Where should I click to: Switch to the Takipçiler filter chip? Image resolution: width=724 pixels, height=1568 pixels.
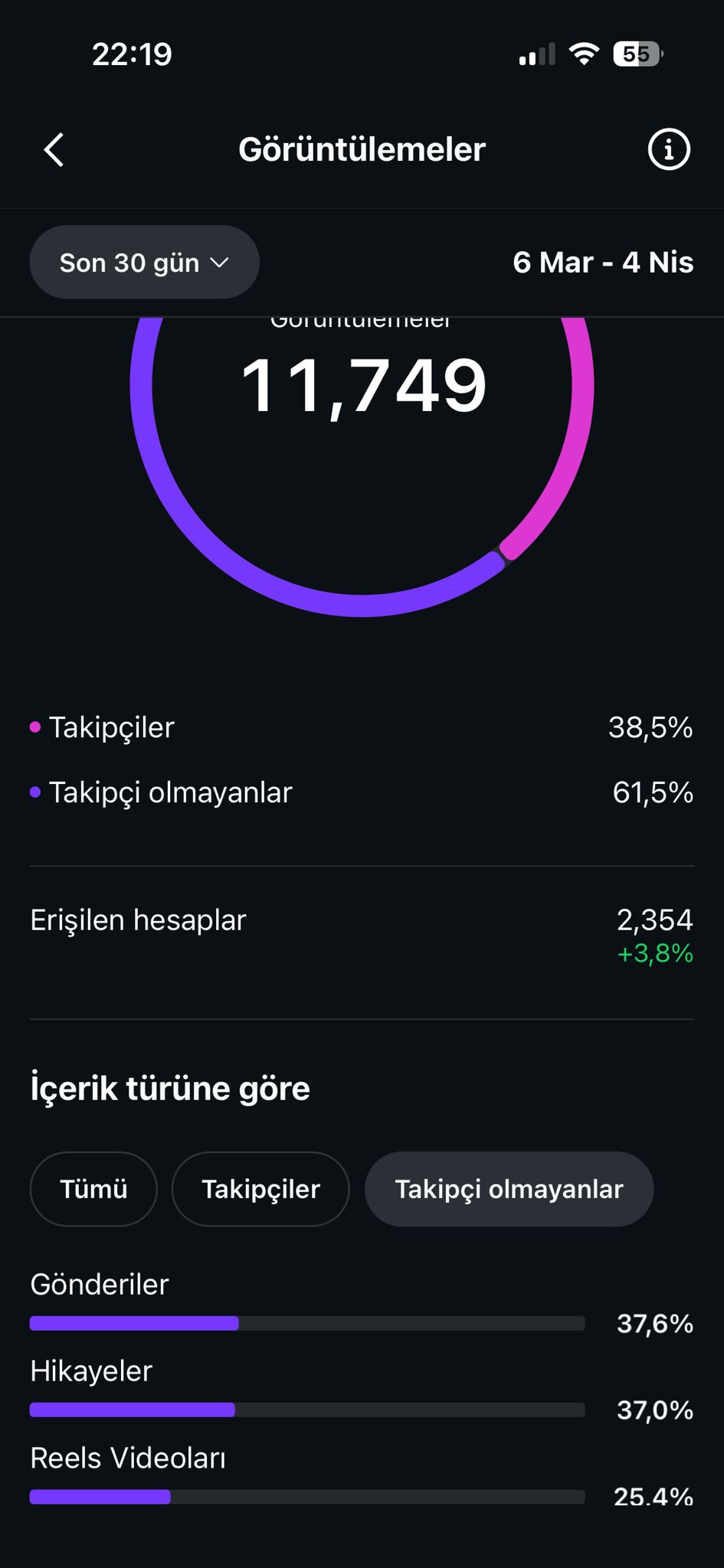260,1189
